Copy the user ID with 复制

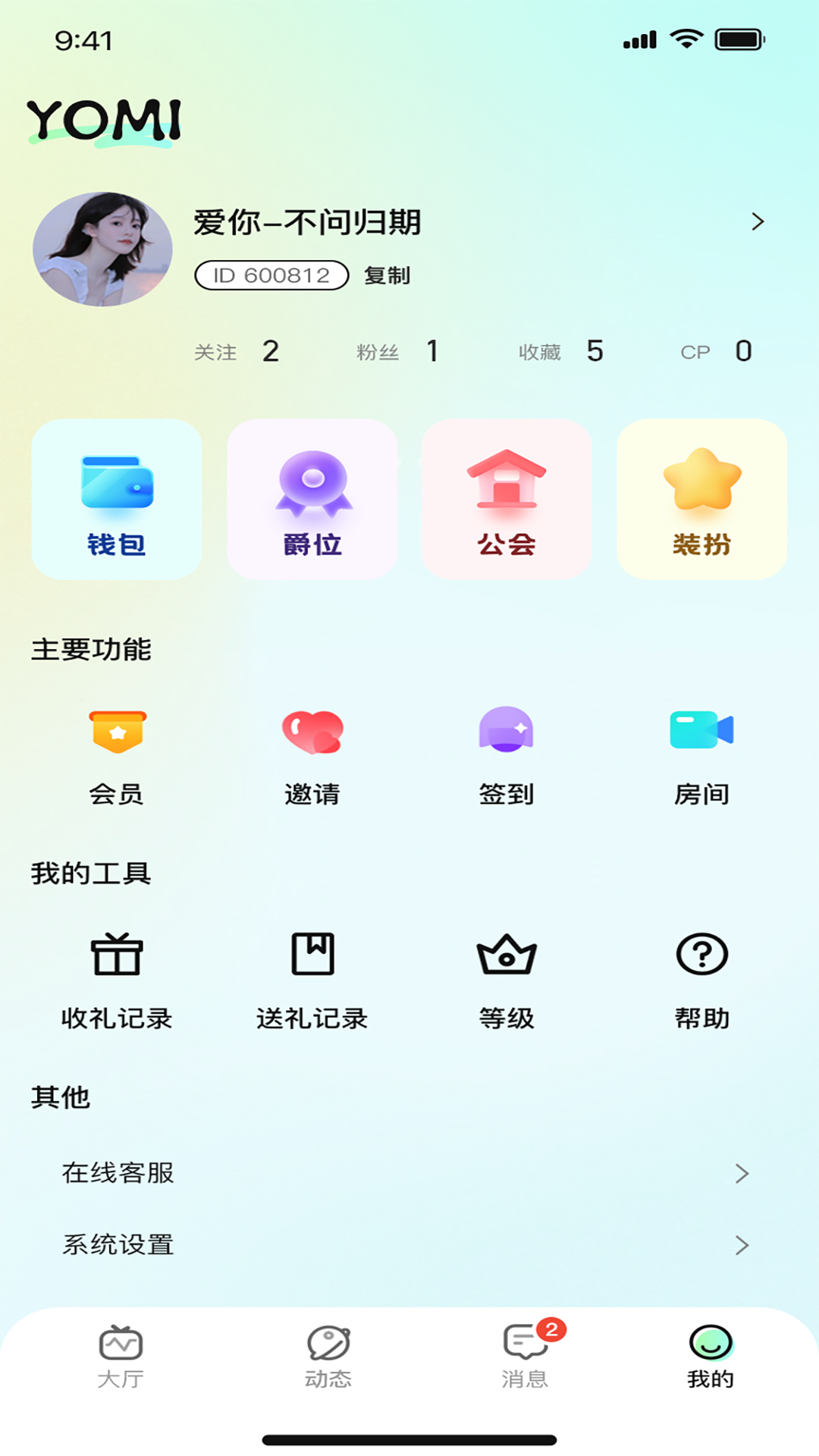pyautogui.click(x=387, y=275)
